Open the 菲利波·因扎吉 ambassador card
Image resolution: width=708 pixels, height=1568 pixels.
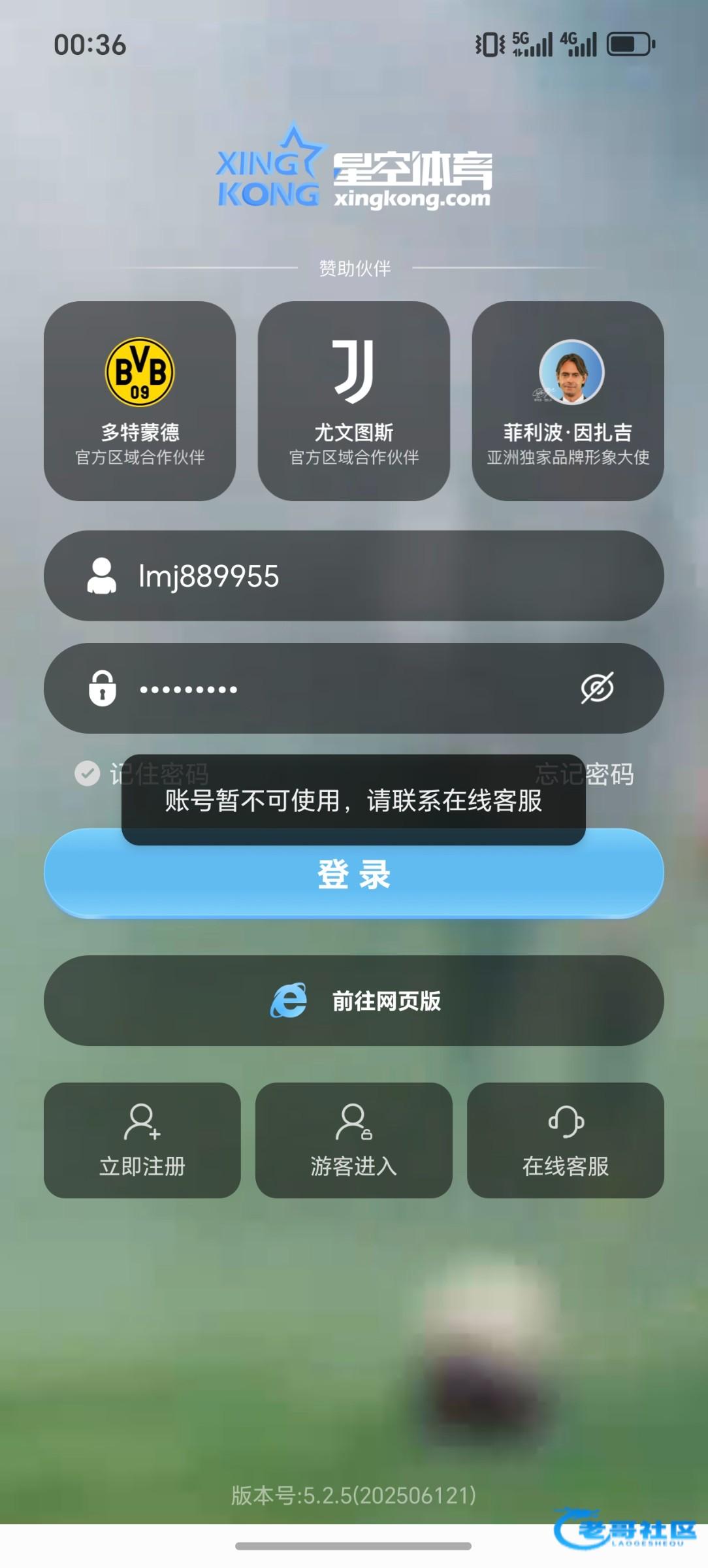(x=568, y=400)
